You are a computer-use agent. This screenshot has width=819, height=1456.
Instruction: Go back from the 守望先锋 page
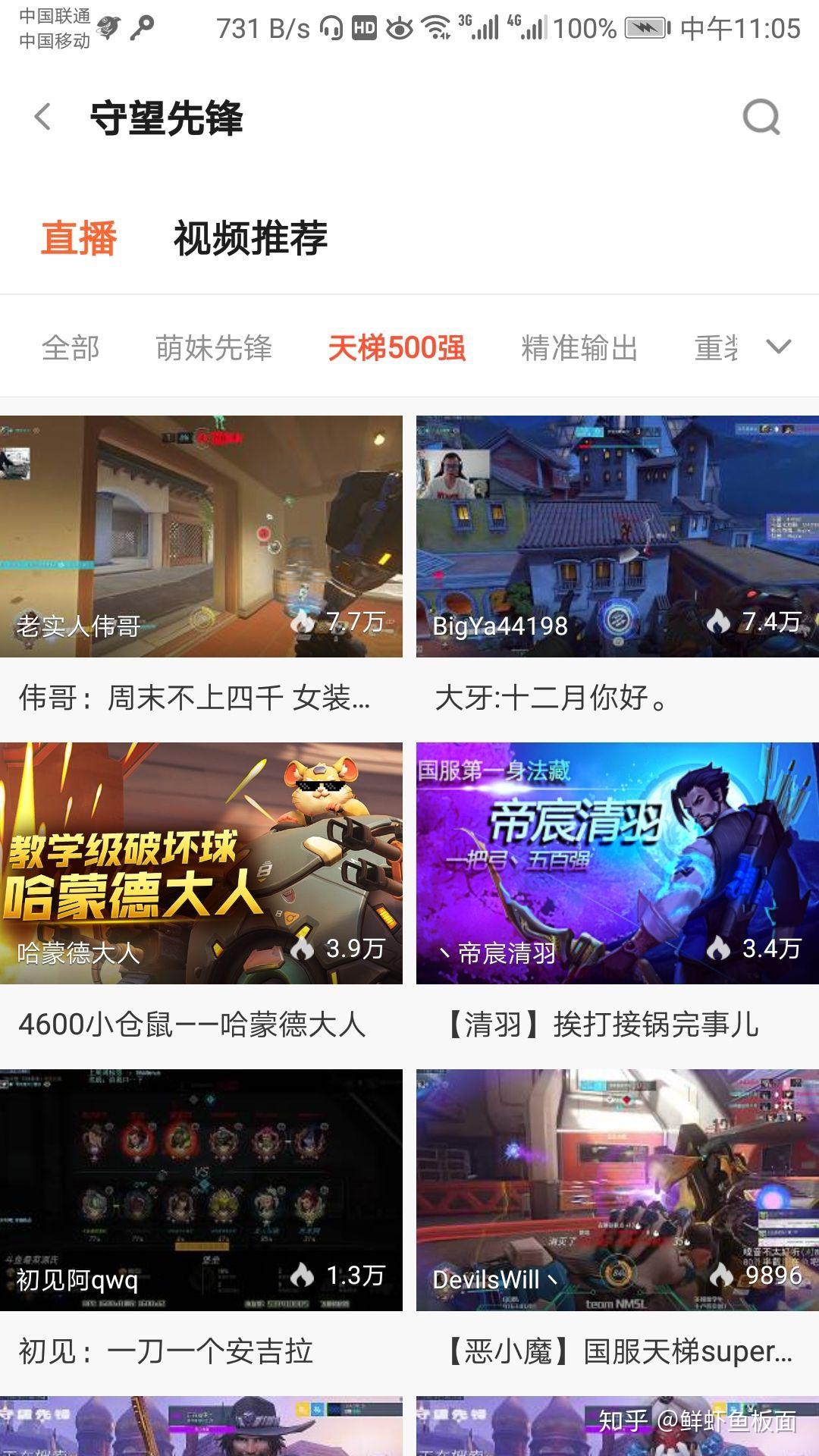click(x=43, y=118)
